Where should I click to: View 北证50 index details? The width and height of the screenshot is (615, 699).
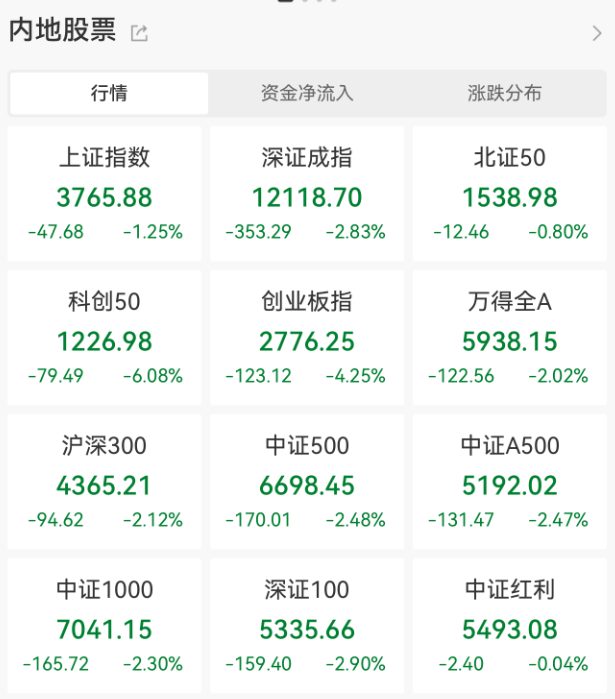click(510, 194)
